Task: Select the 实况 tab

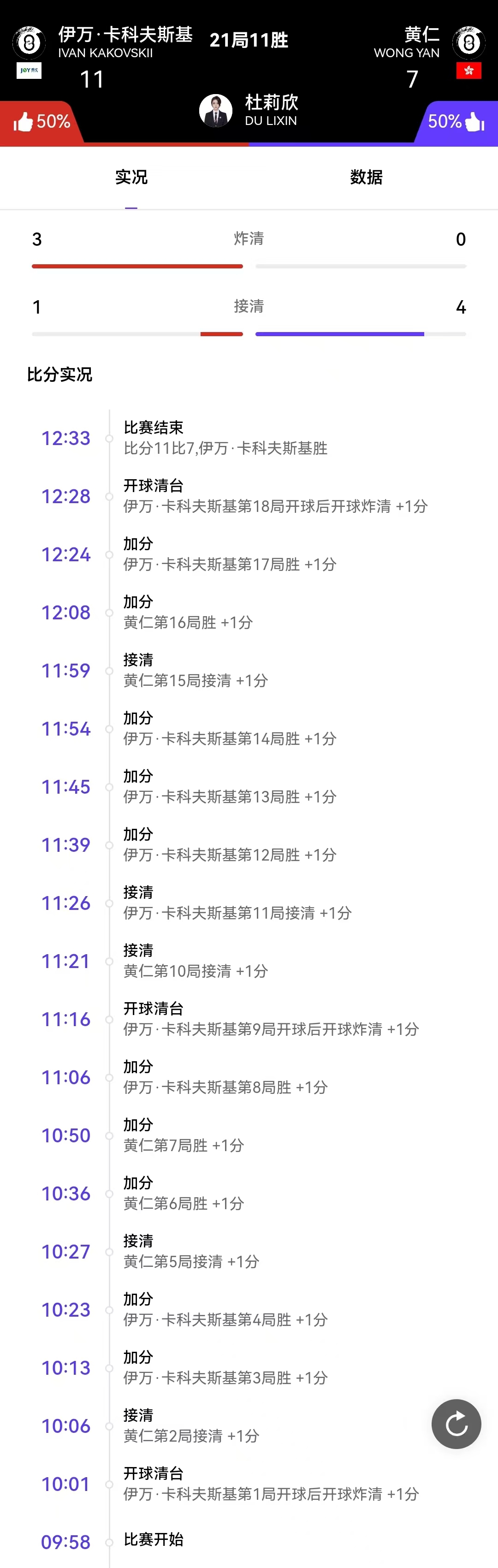Action: [131, 177]
